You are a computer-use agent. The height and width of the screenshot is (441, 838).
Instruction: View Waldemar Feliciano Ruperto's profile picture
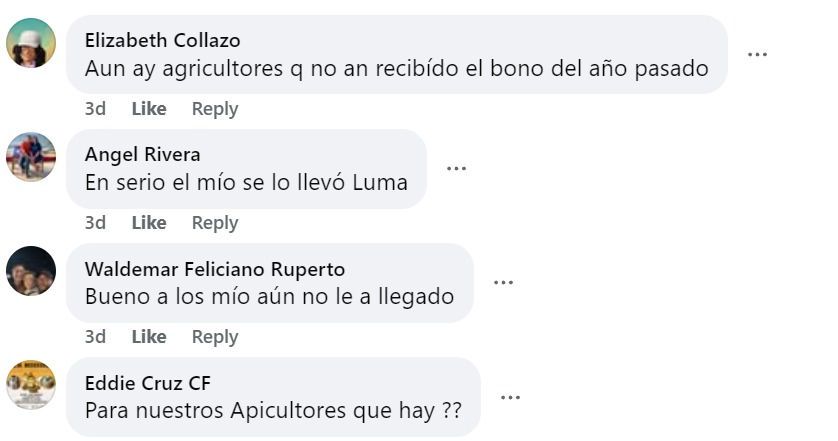click(31, 271)
